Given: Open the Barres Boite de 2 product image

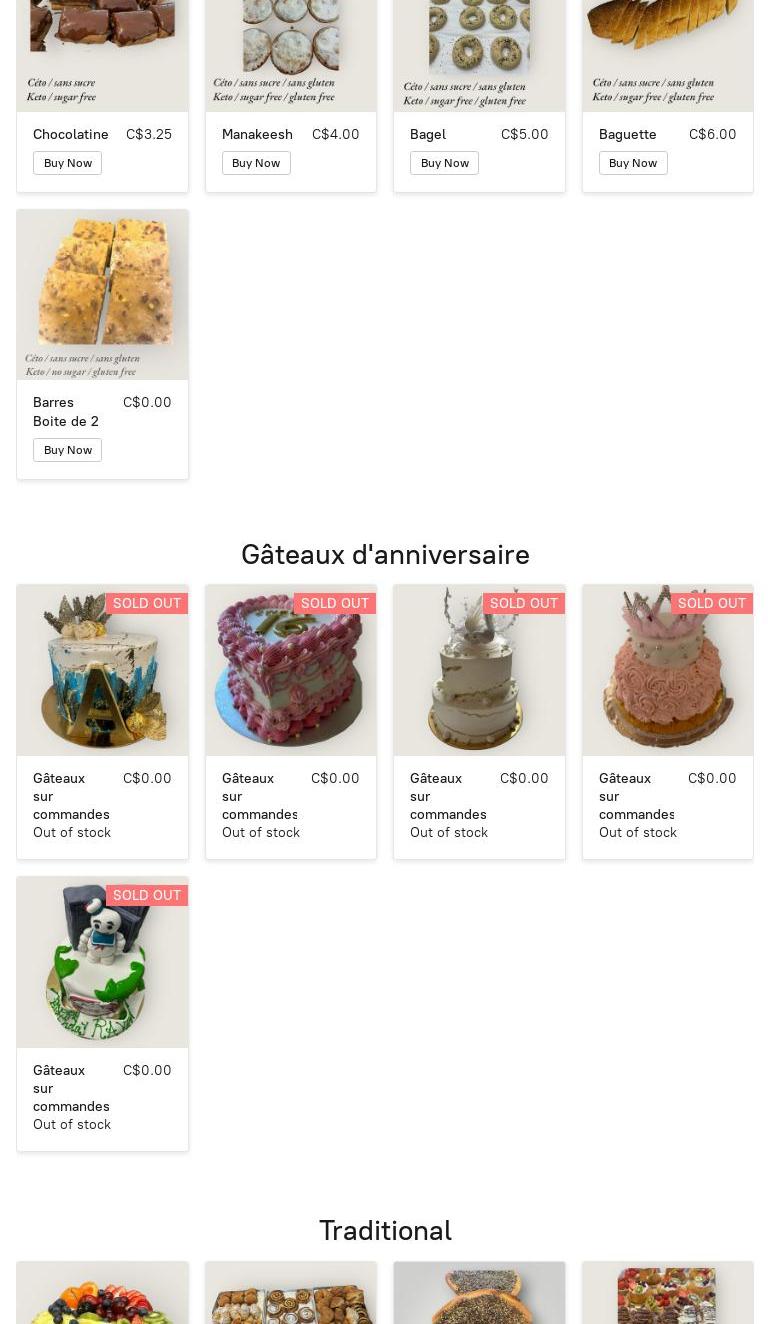Looking at the screenshot, I should (102, 294).
